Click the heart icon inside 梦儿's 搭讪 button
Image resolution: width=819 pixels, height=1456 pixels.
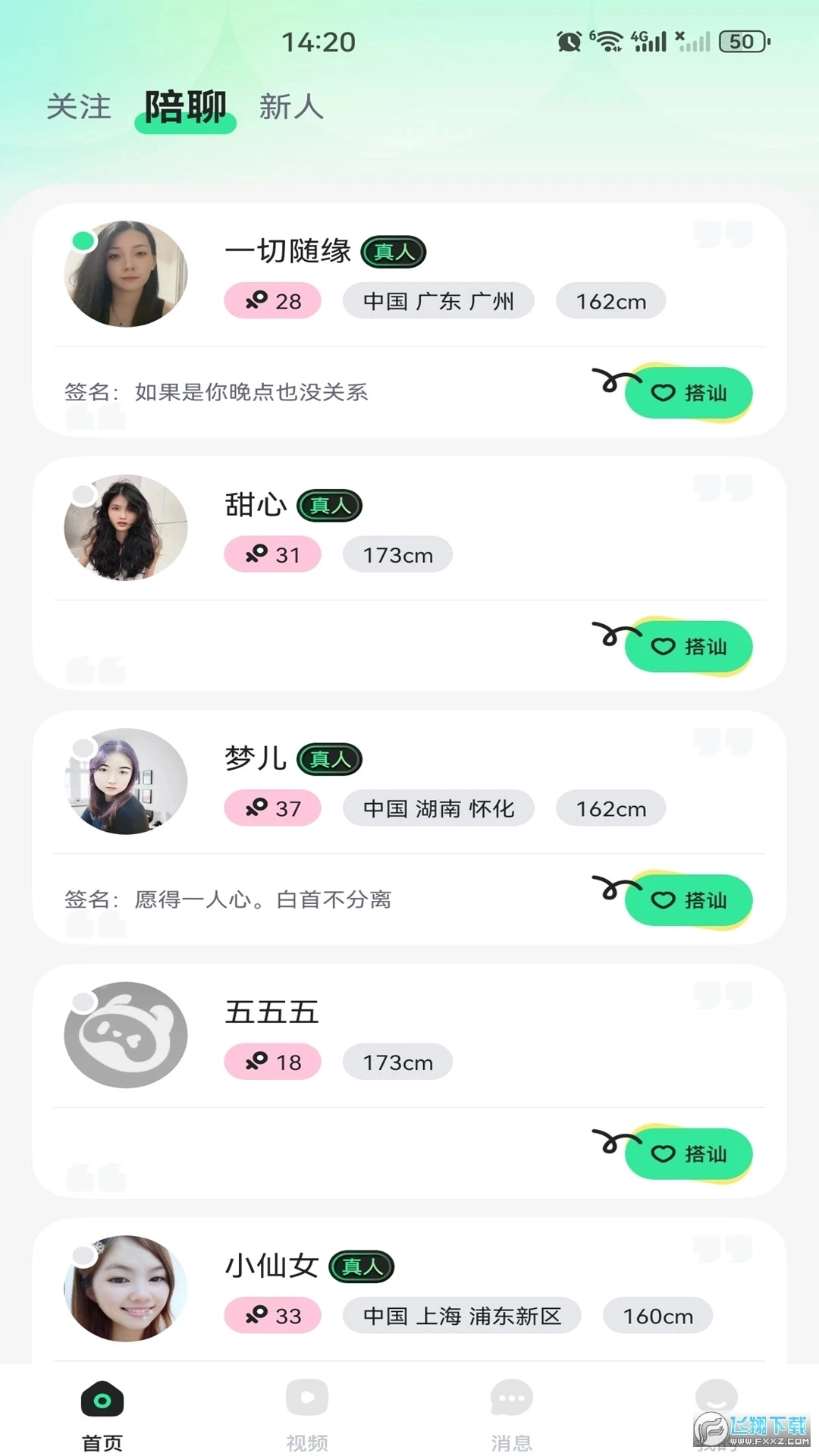point(662,901)
